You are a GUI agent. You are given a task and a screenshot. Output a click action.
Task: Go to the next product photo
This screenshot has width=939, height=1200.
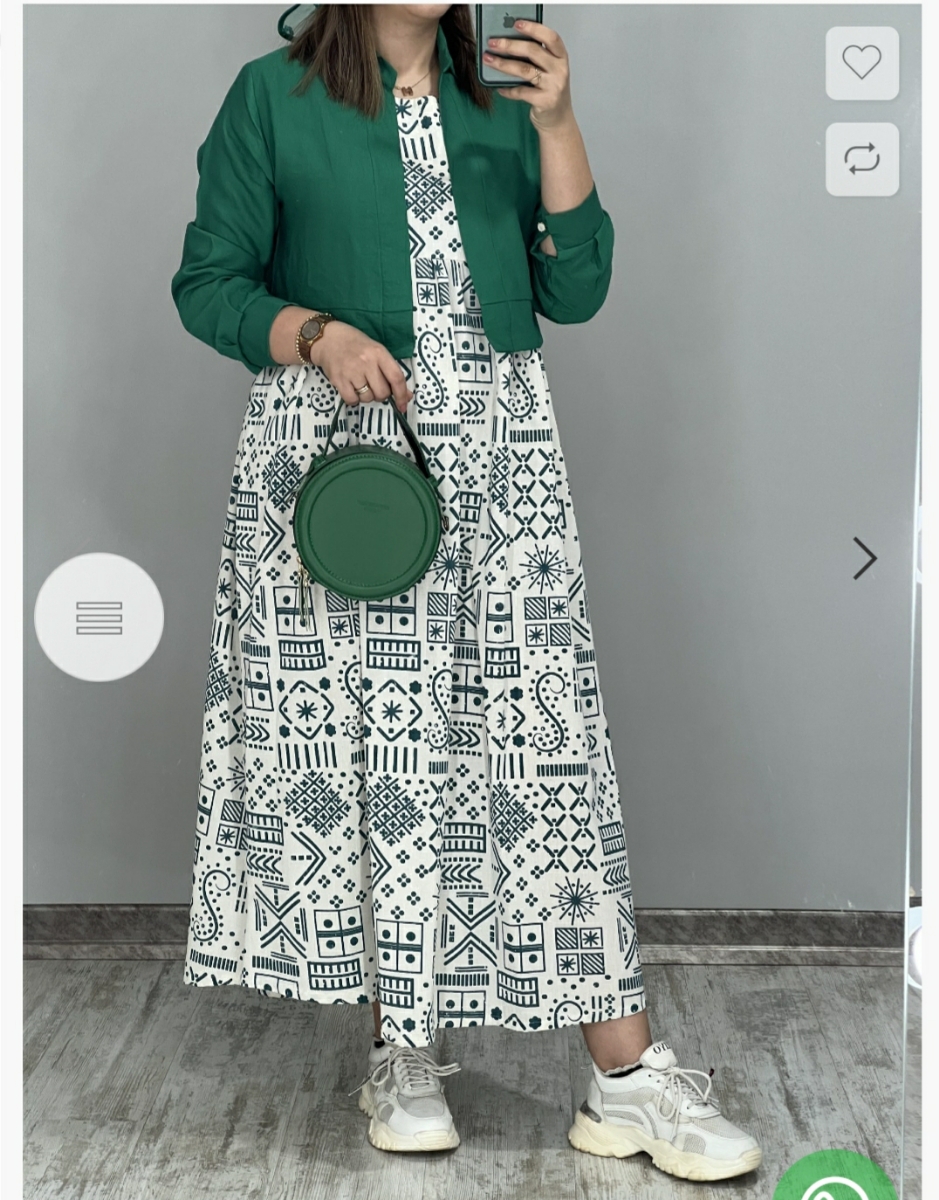click(864, 558)
